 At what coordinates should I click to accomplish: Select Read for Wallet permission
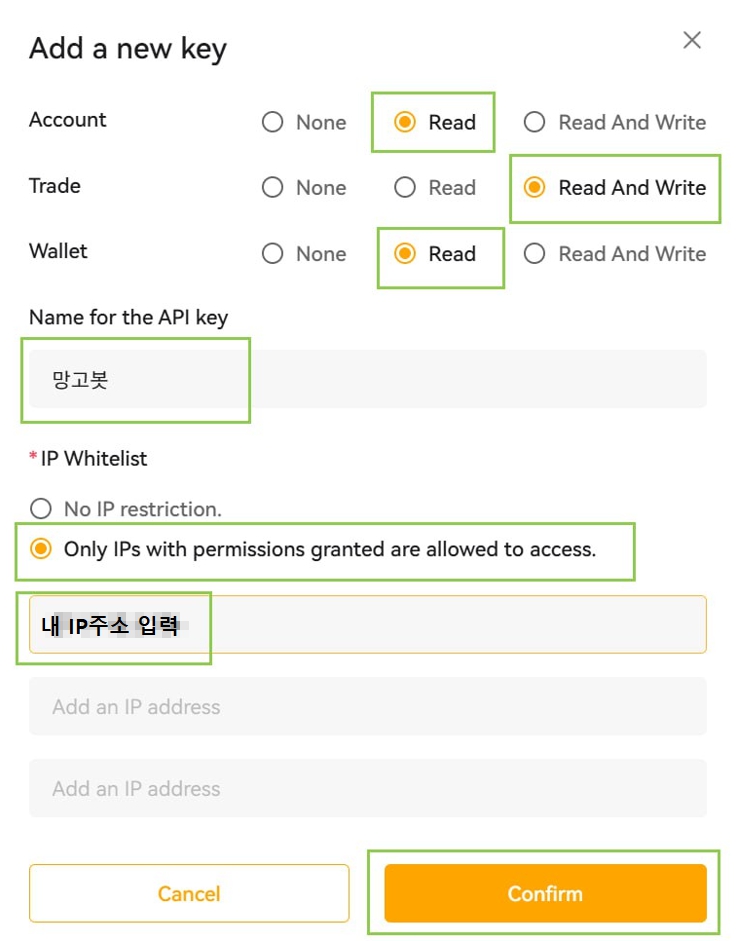(405, 254)
